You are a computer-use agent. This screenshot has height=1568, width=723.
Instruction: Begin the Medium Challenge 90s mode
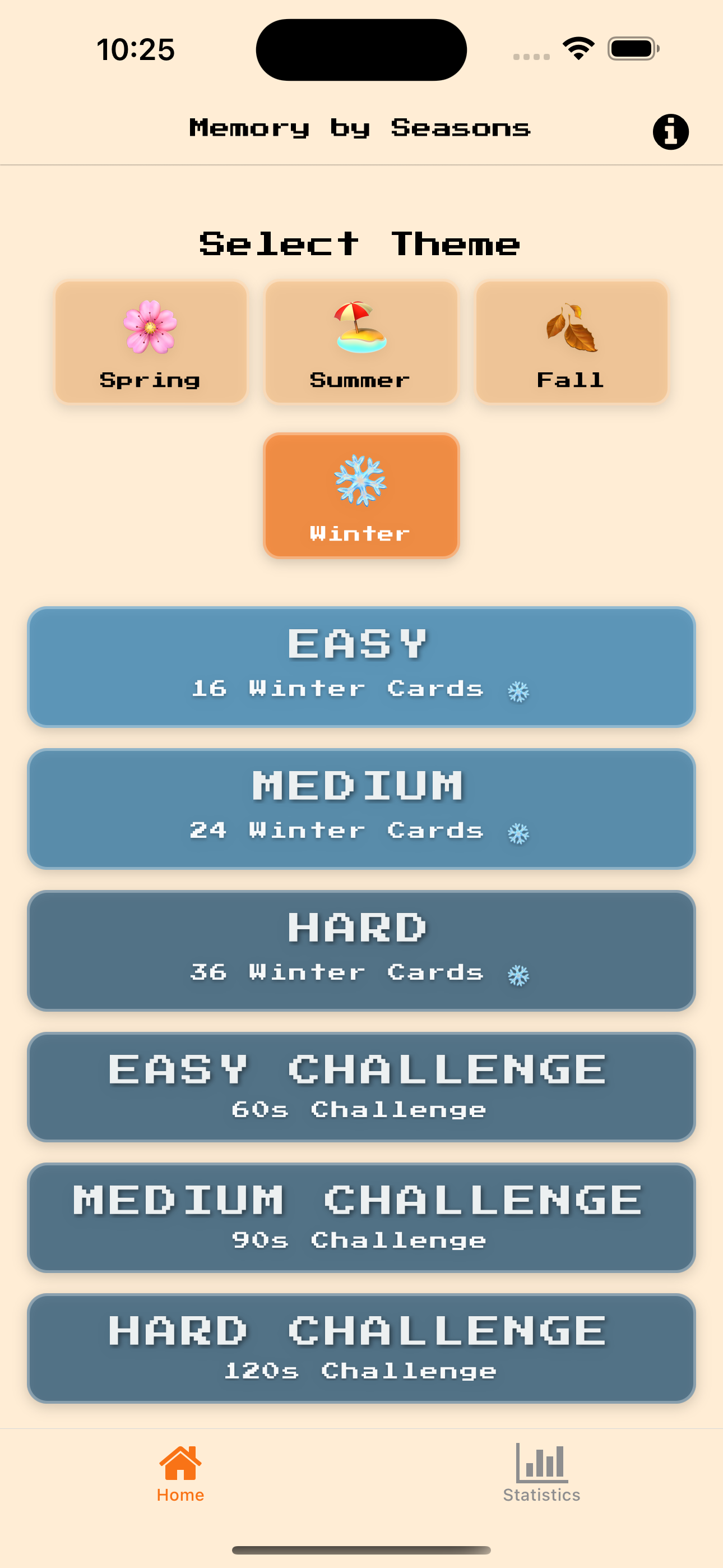click(x=361, y=1217)
